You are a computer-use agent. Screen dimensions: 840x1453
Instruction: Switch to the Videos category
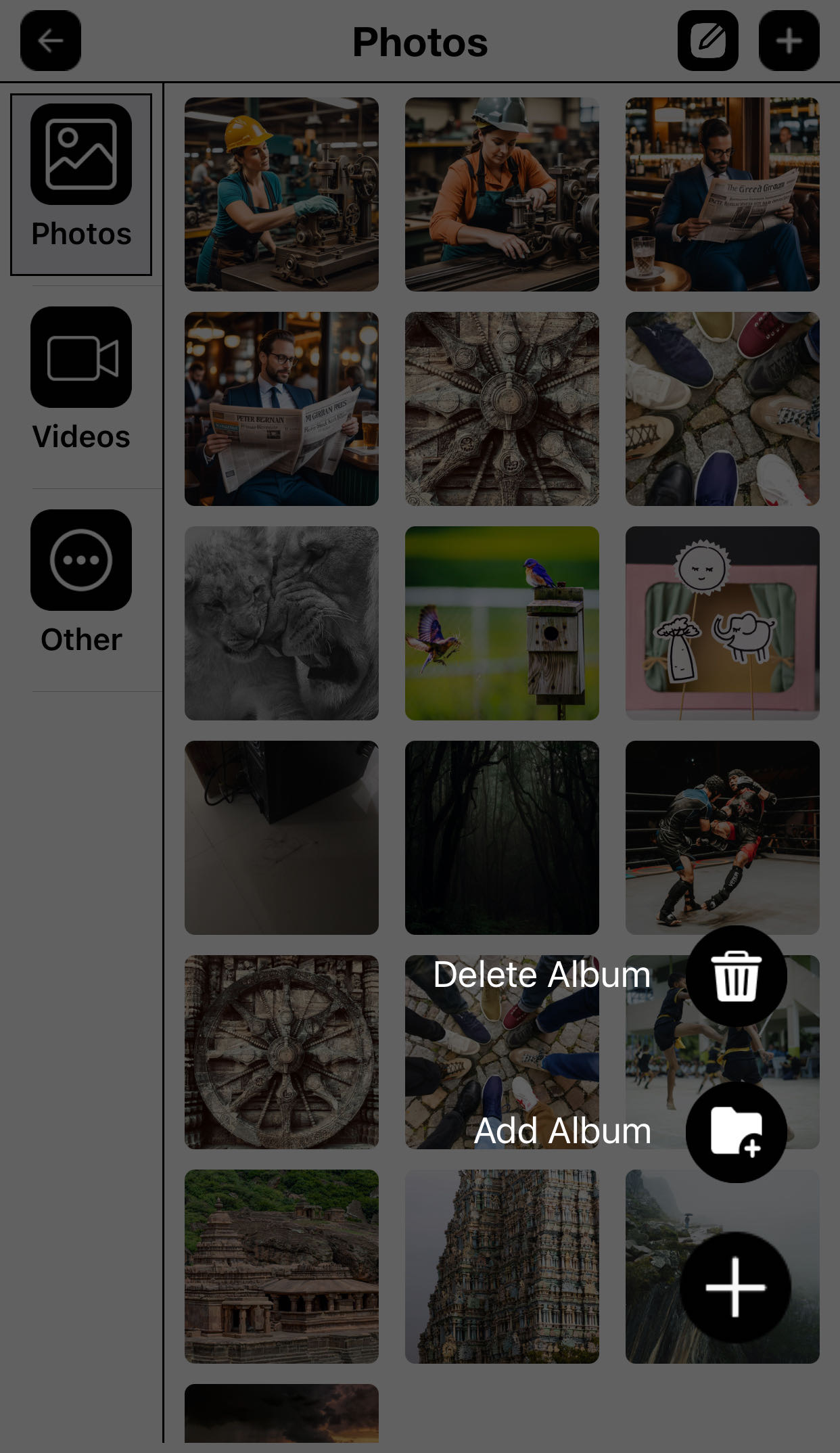[81, 379]
